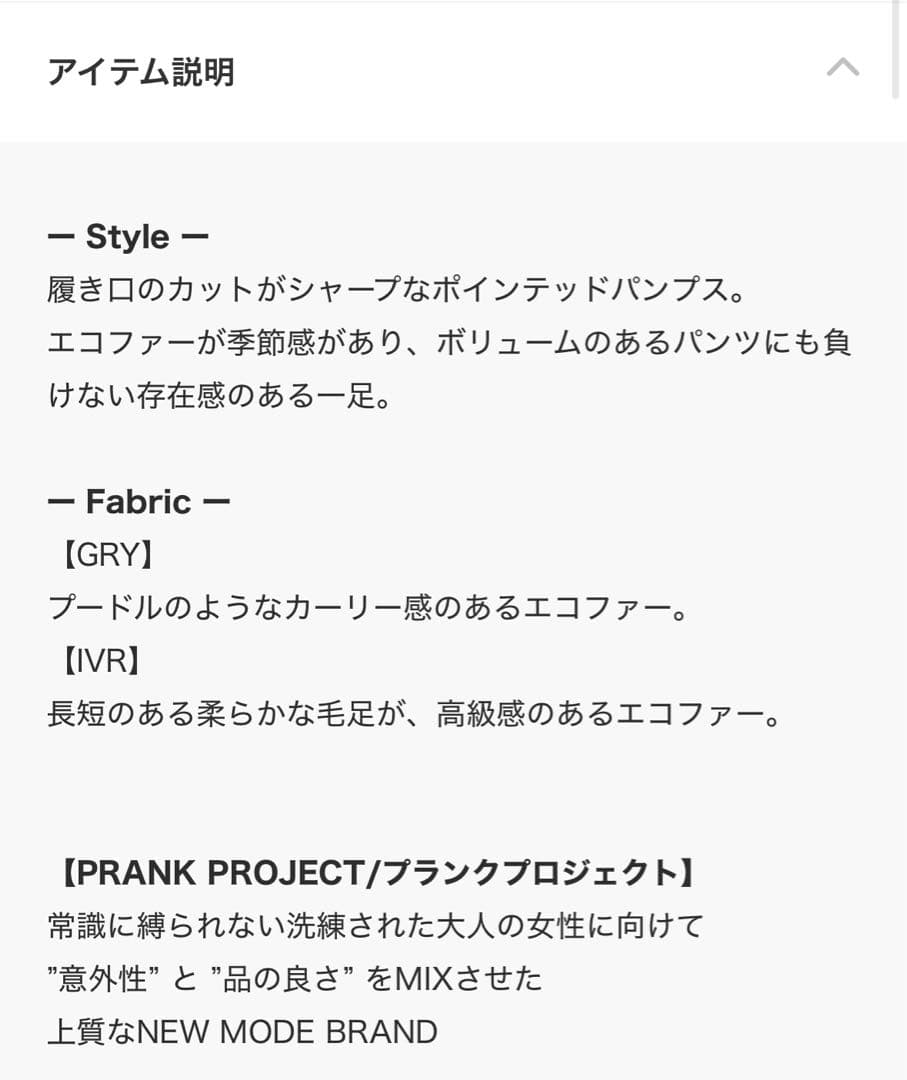Toggle the item description panel closed
907x1080 pixels.
(x=844, y=68)
